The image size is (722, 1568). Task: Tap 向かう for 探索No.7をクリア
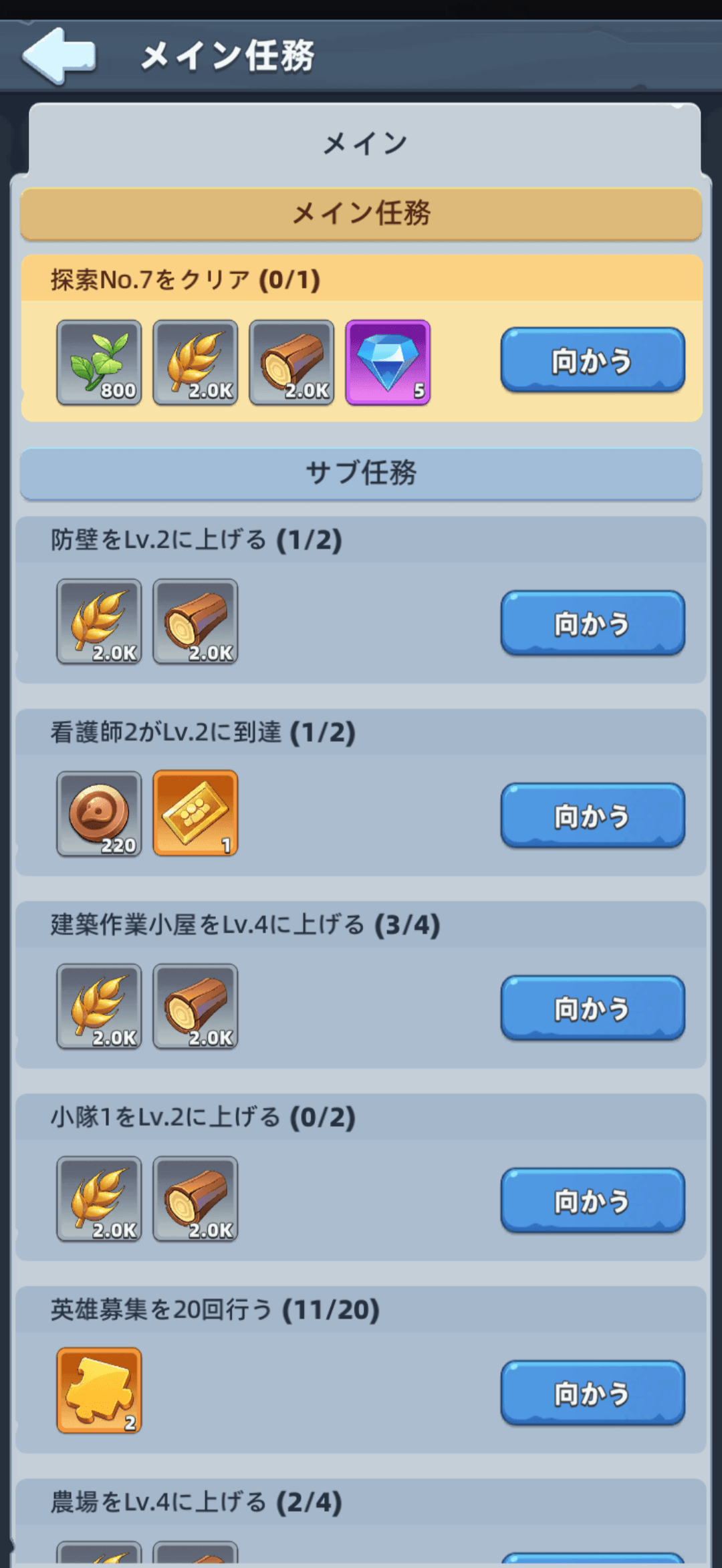pos(592,361)
